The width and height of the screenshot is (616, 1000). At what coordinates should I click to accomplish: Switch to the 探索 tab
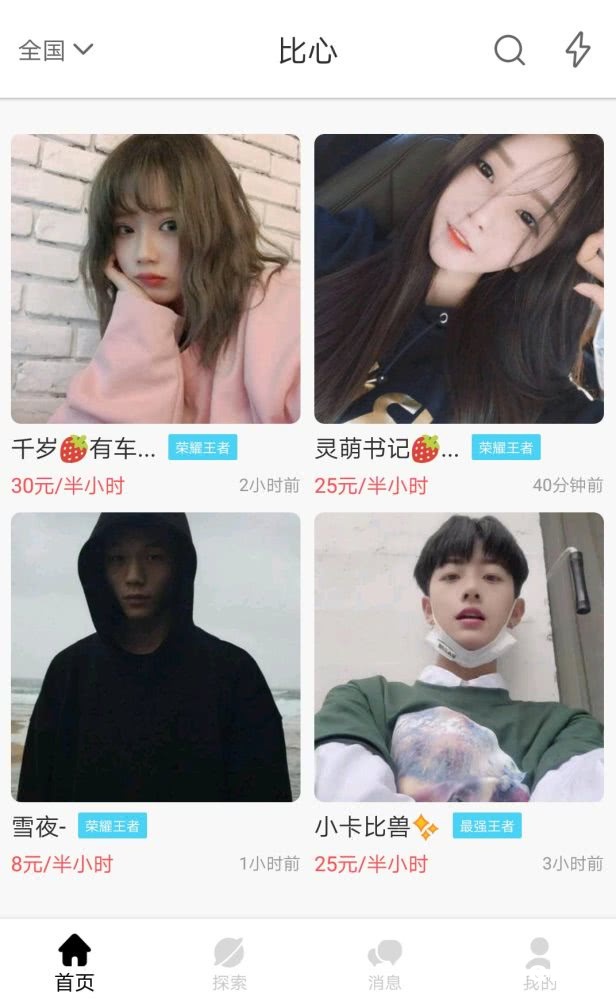pos(229,962)
